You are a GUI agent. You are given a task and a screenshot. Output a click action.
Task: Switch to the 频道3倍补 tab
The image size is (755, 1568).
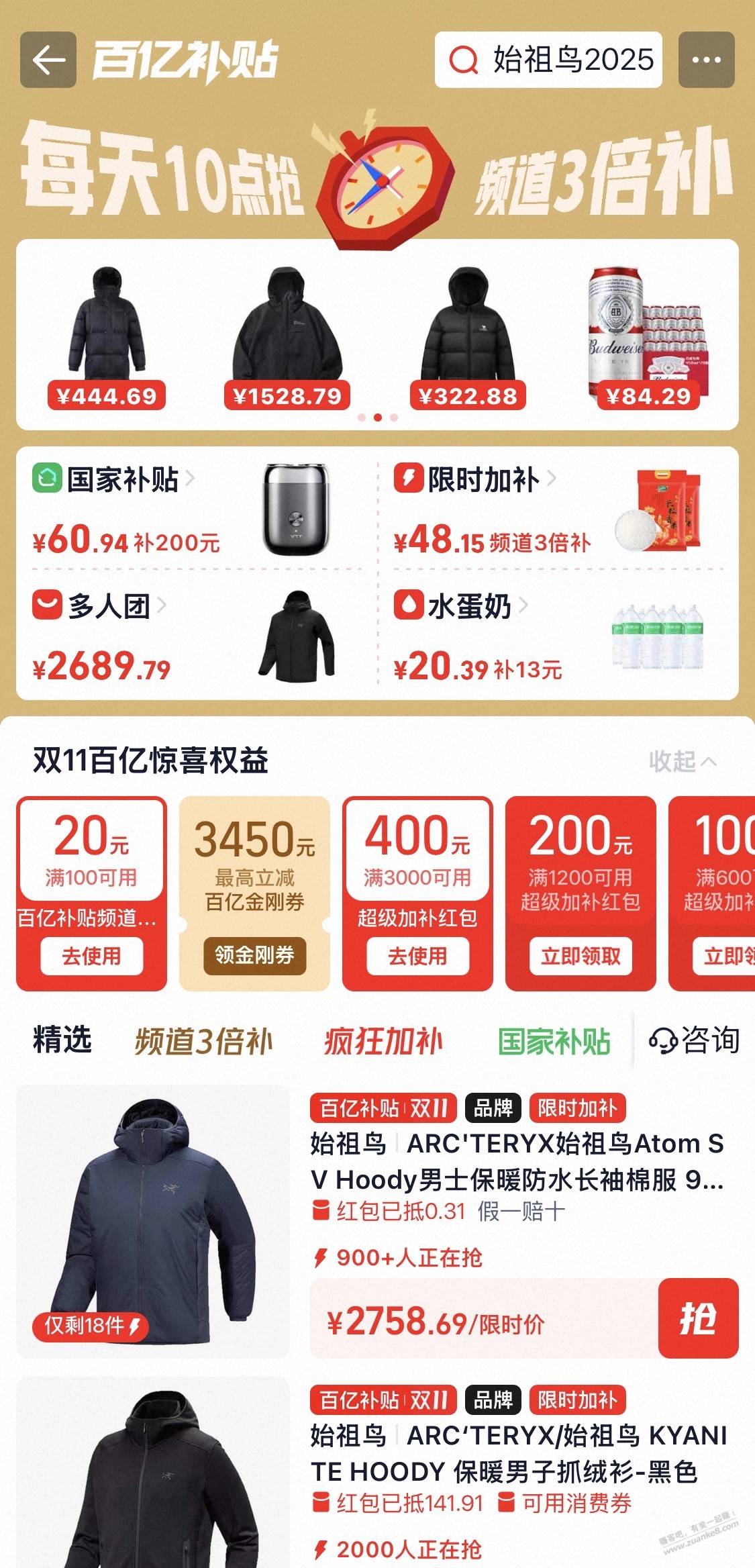203,1042
